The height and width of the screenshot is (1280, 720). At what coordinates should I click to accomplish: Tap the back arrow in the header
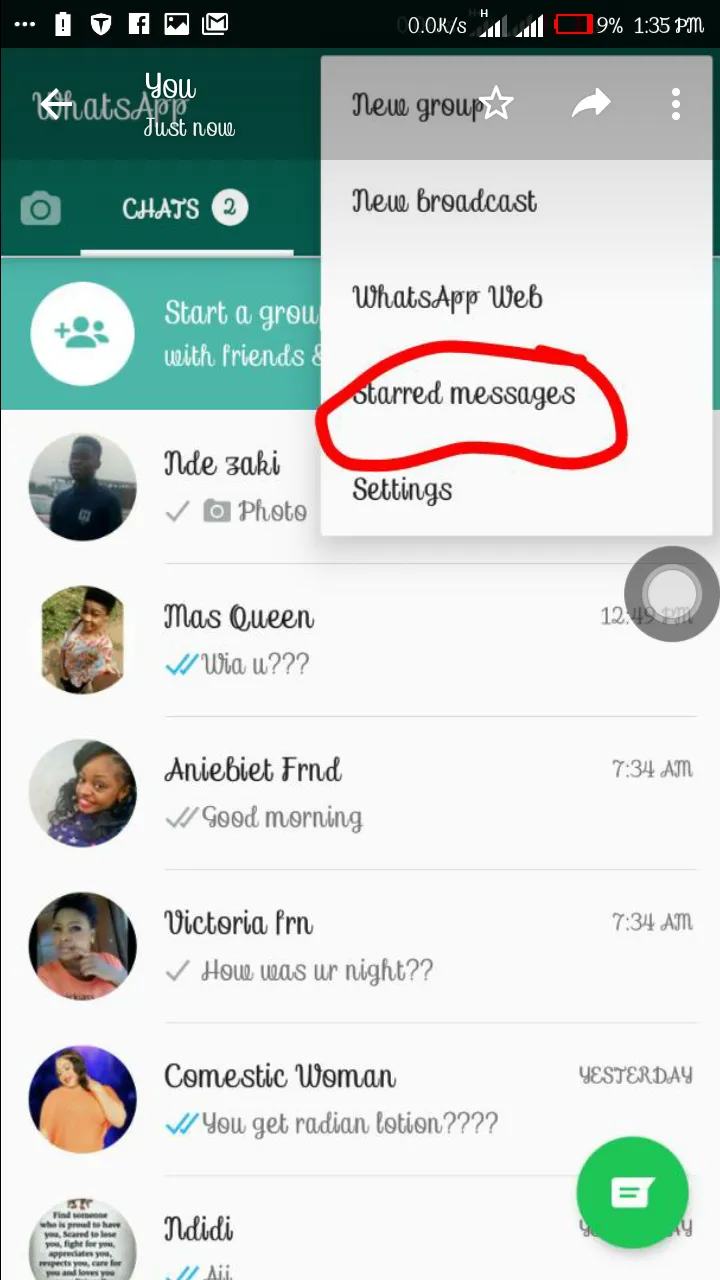(55, 104)
